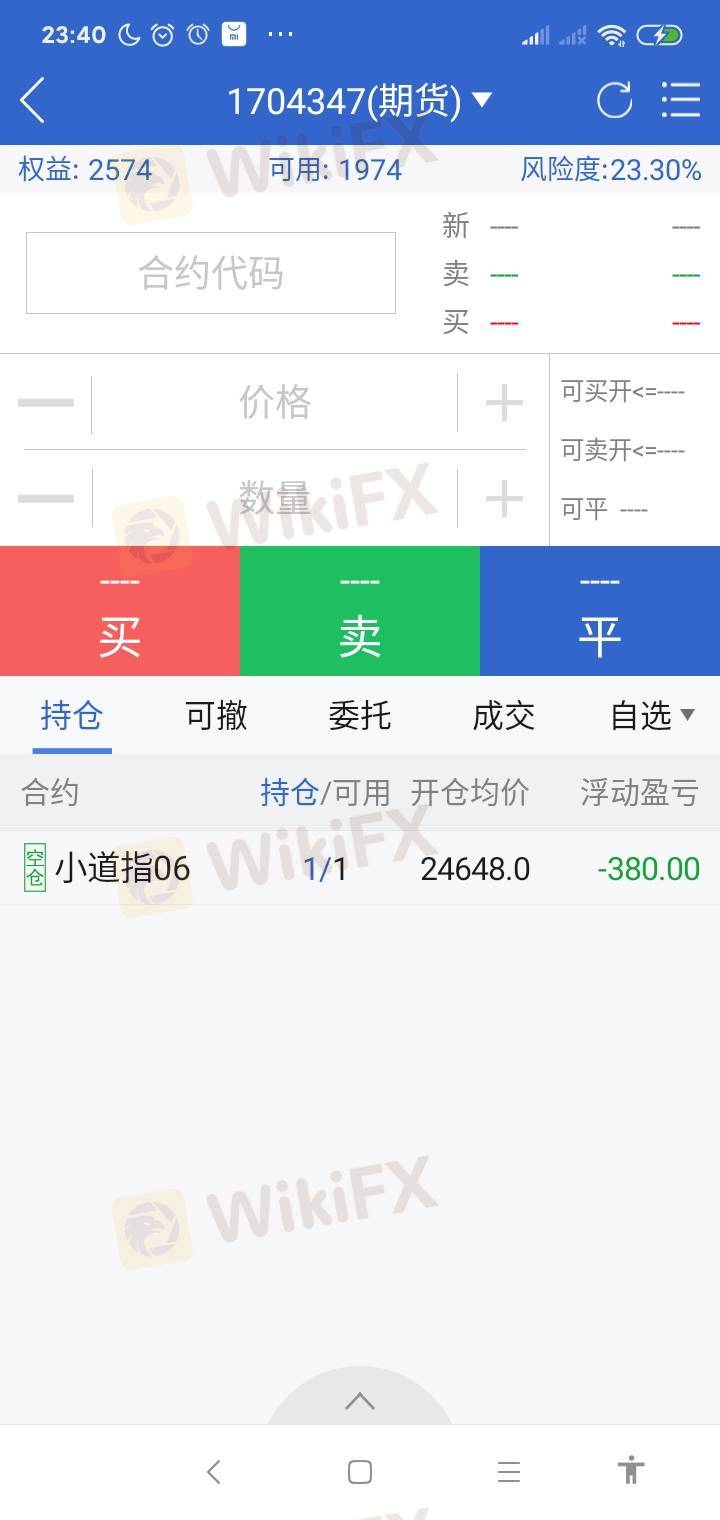Screen dimensions: 720x1520
Task: Increase the 数量 value
Action: point(504,498)
